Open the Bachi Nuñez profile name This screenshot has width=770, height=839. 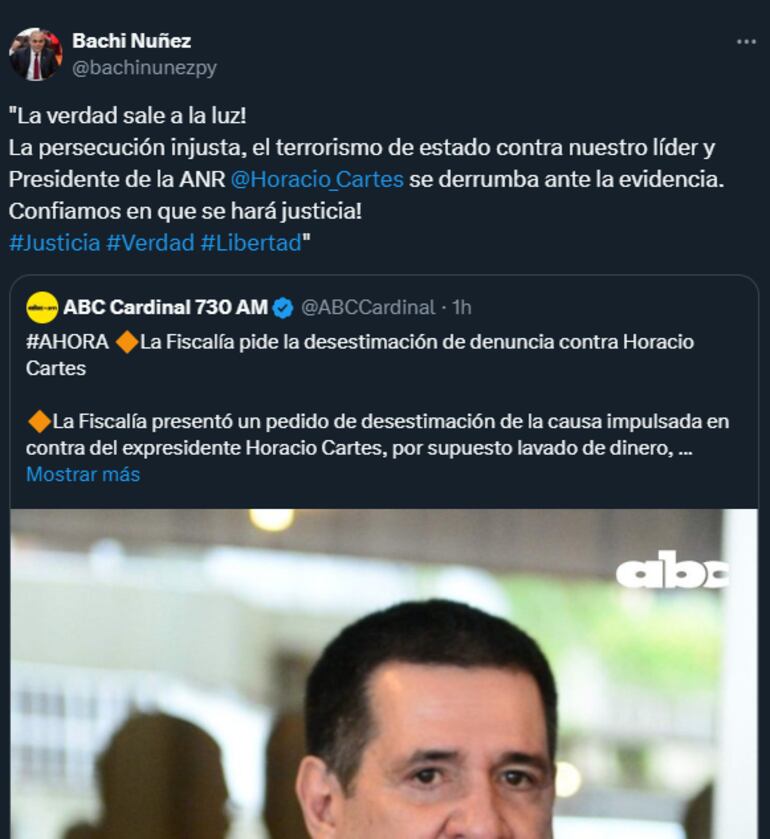[x=131, y=41]
